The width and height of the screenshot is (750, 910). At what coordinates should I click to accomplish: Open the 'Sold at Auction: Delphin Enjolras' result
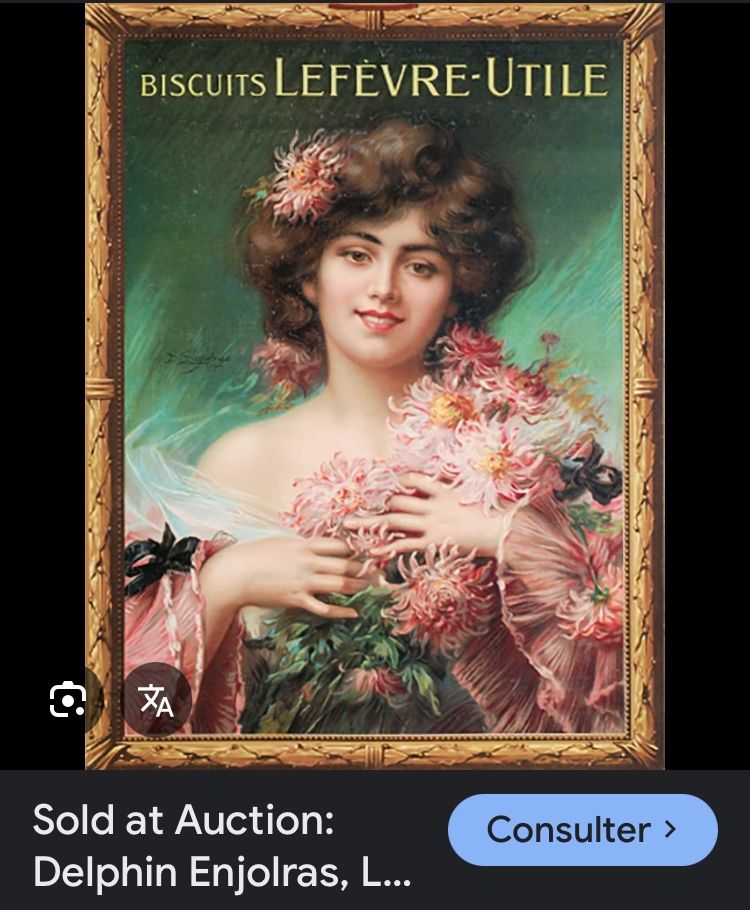(x=222, y=846)
